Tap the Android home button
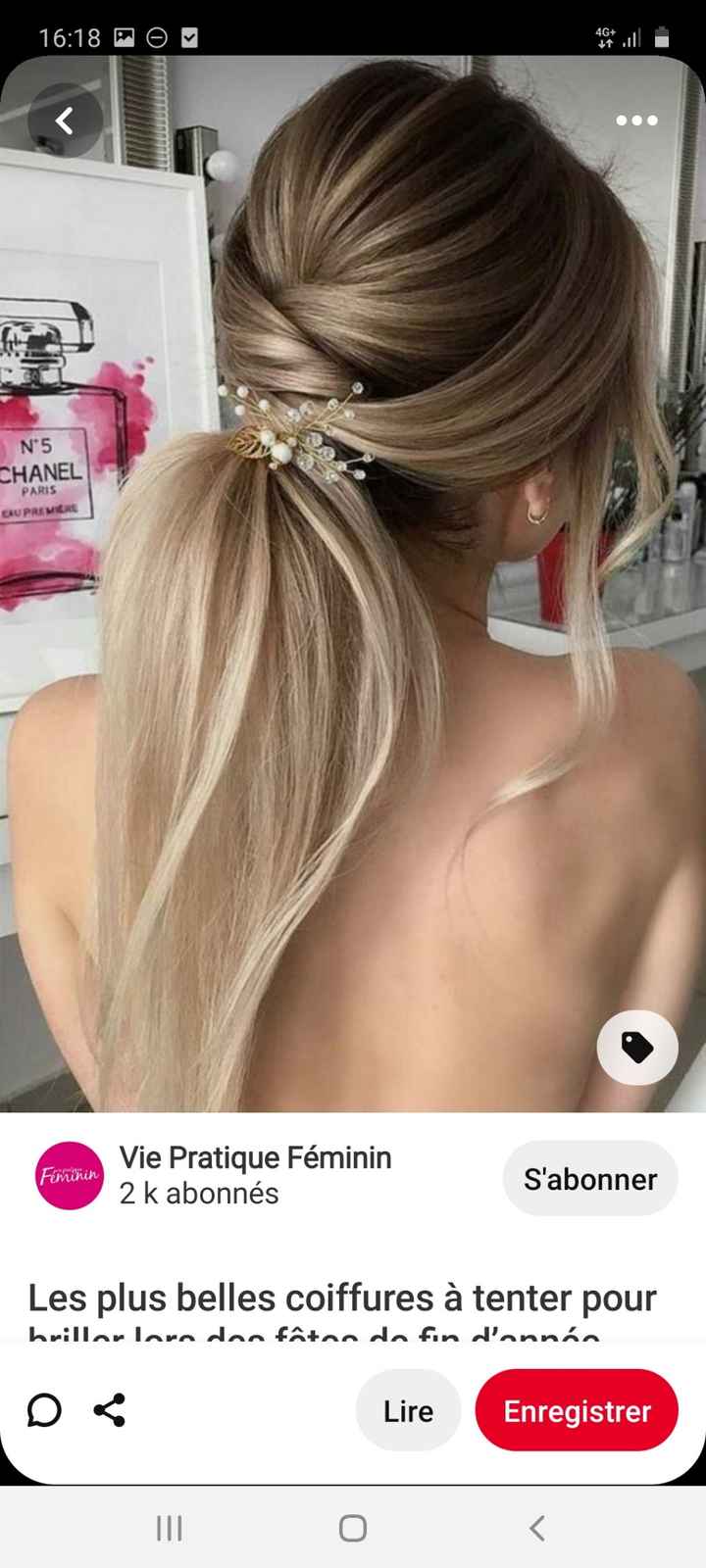Image resolution: width=706 pixels, height=1568 pixels. tap(353, 1527)
